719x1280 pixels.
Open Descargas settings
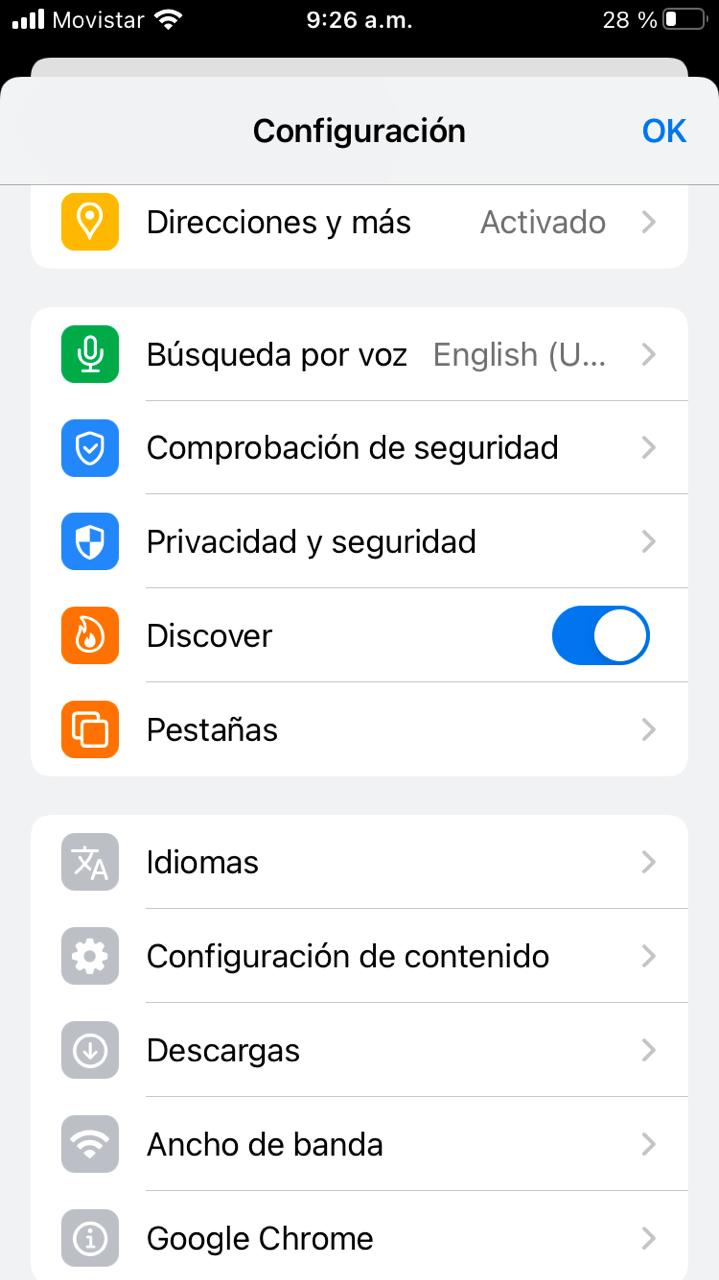(360, 1050)
